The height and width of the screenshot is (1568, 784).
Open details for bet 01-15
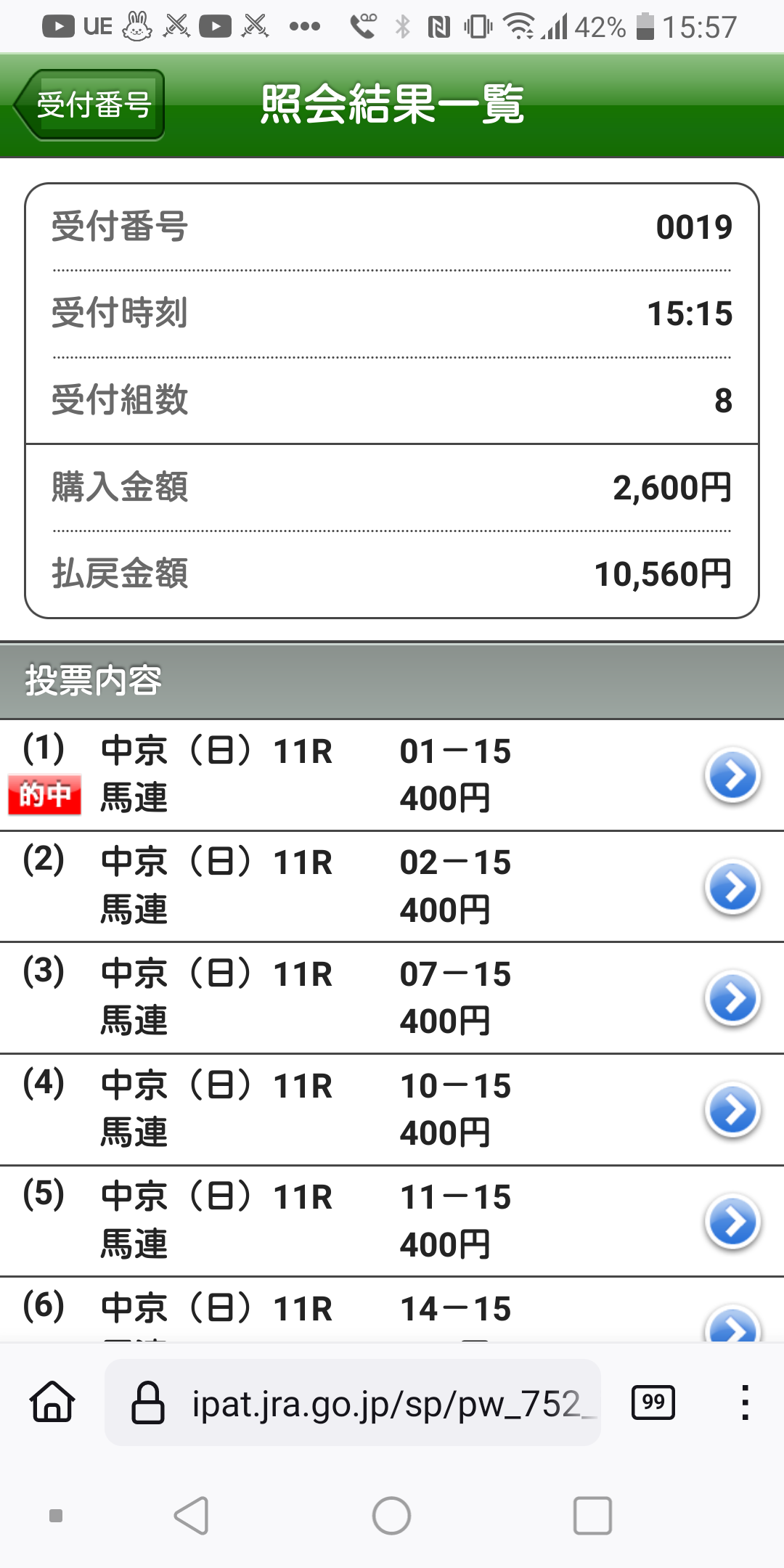click(x=732, y=775)
